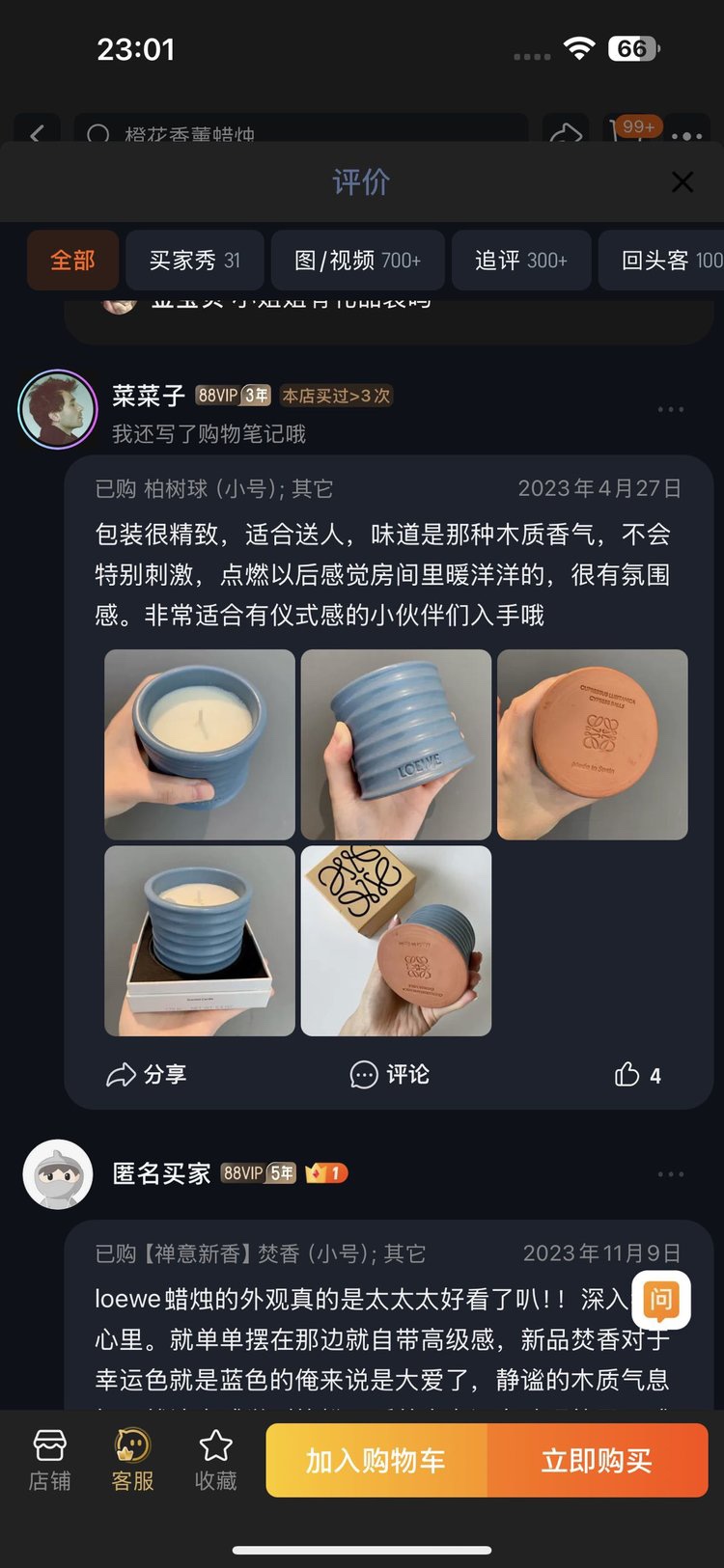
Task: Share 菜菜子's review via 分享
Action: click(147, 1075)
